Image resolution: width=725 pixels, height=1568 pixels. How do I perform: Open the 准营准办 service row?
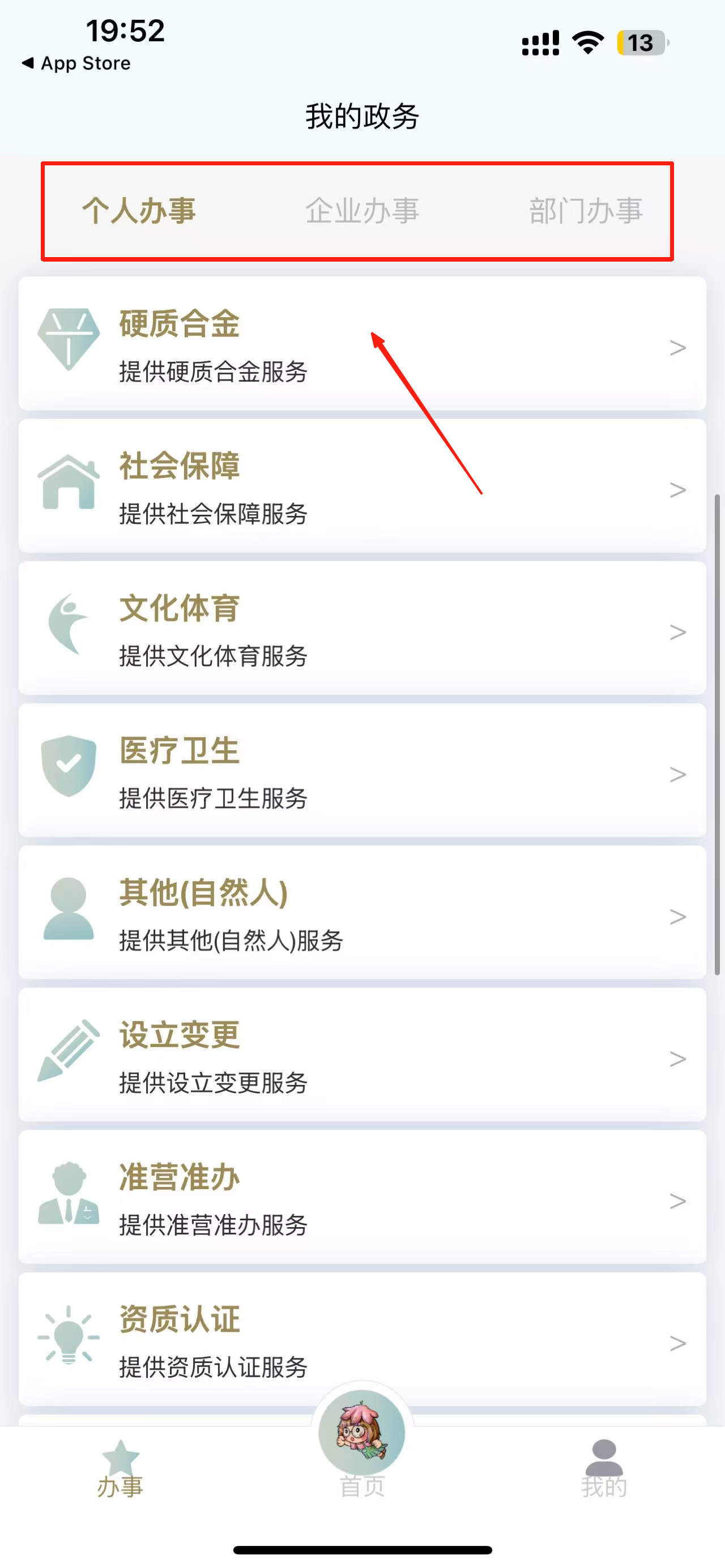361,1198
